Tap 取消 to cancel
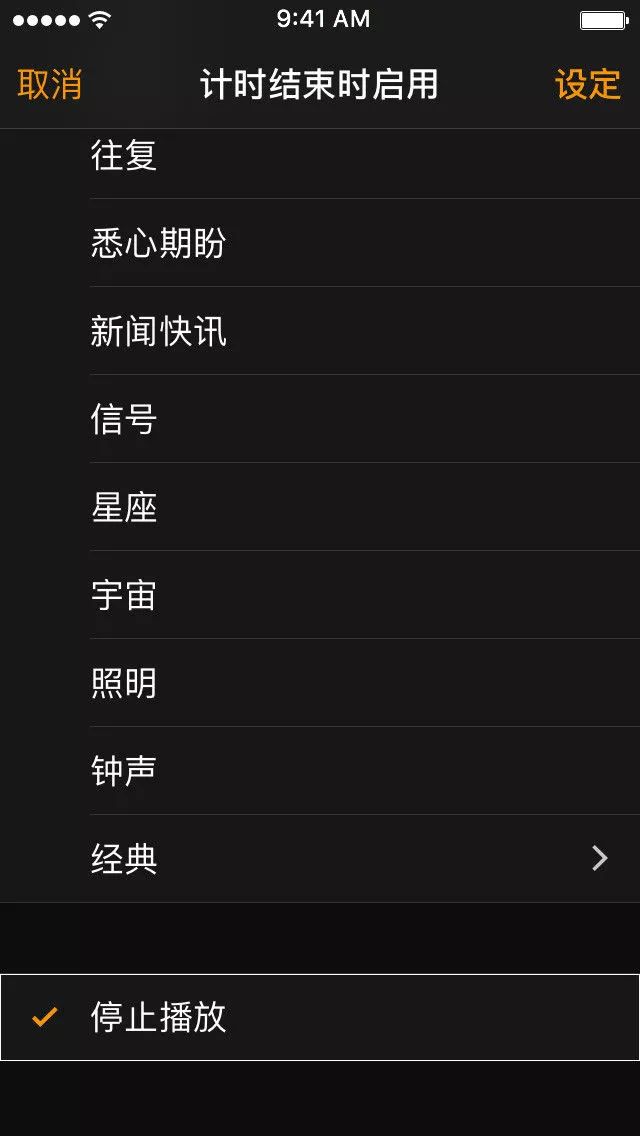Screen dimensions: 640x1136 (x=49, y=85)
